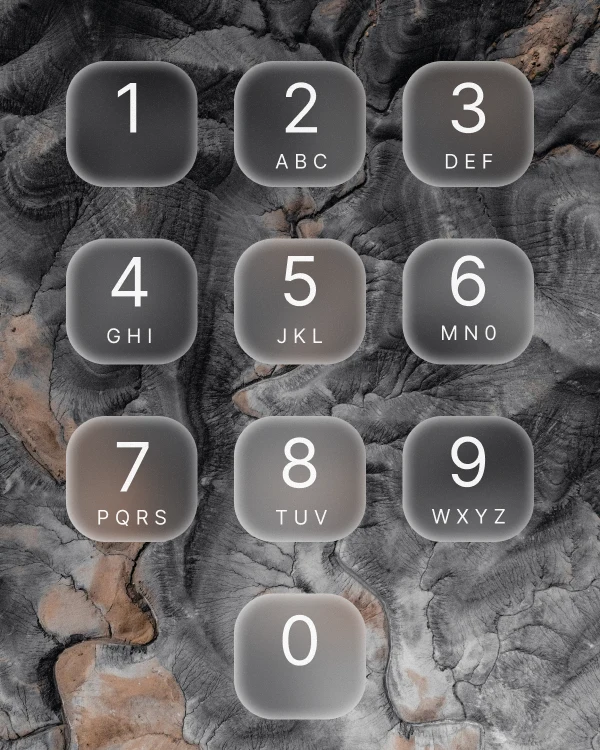Enter digit 8 (TUV)

click(300, 479)
